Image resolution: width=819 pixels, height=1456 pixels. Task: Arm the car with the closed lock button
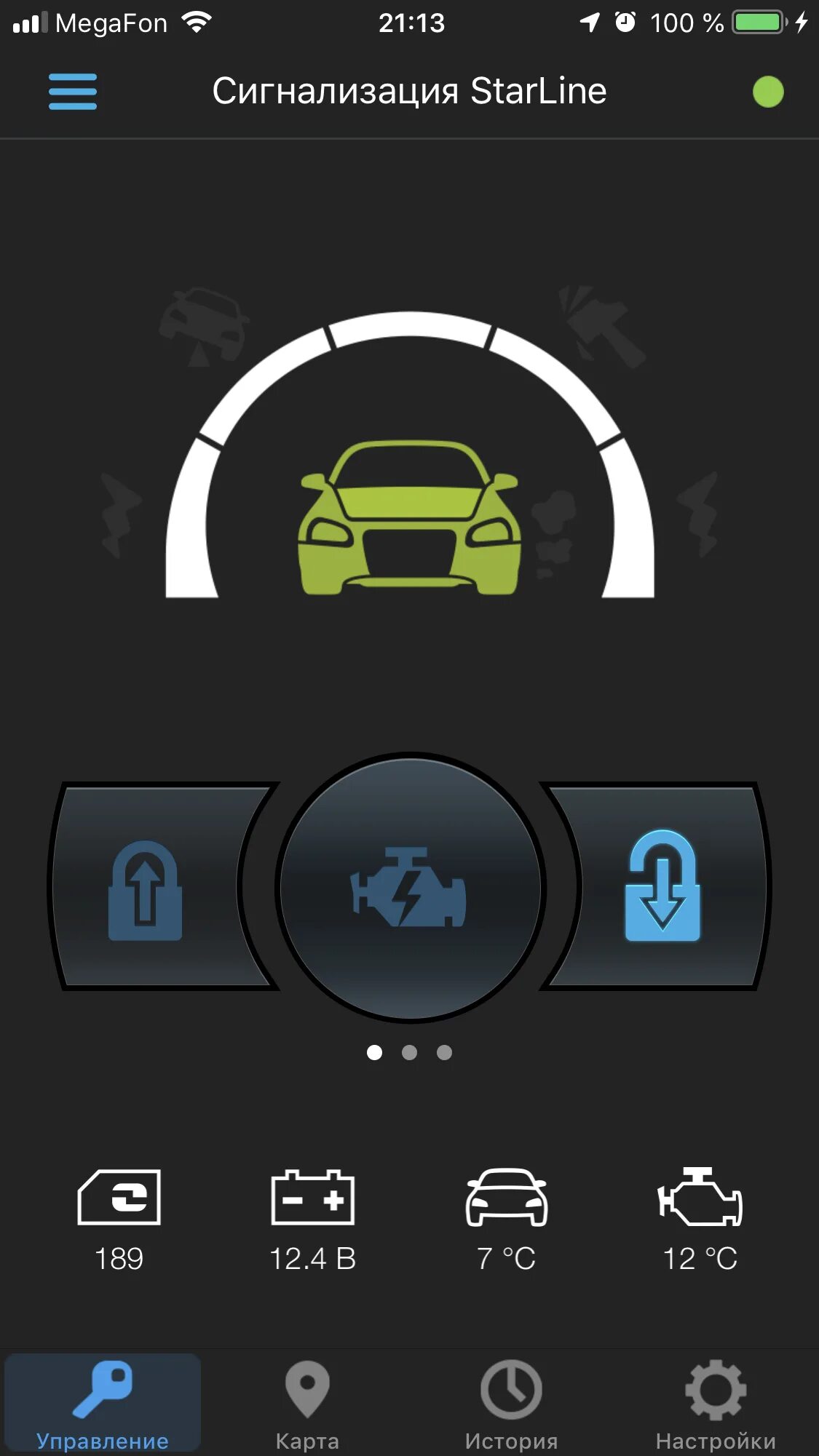(146, 888)
